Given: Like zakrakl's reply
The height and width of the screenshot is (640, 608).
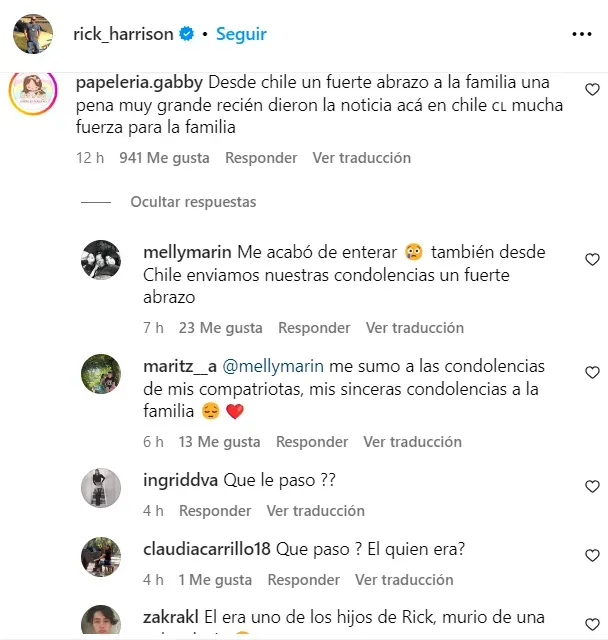Looking at the screenshot, I should (x=592, y=625).
